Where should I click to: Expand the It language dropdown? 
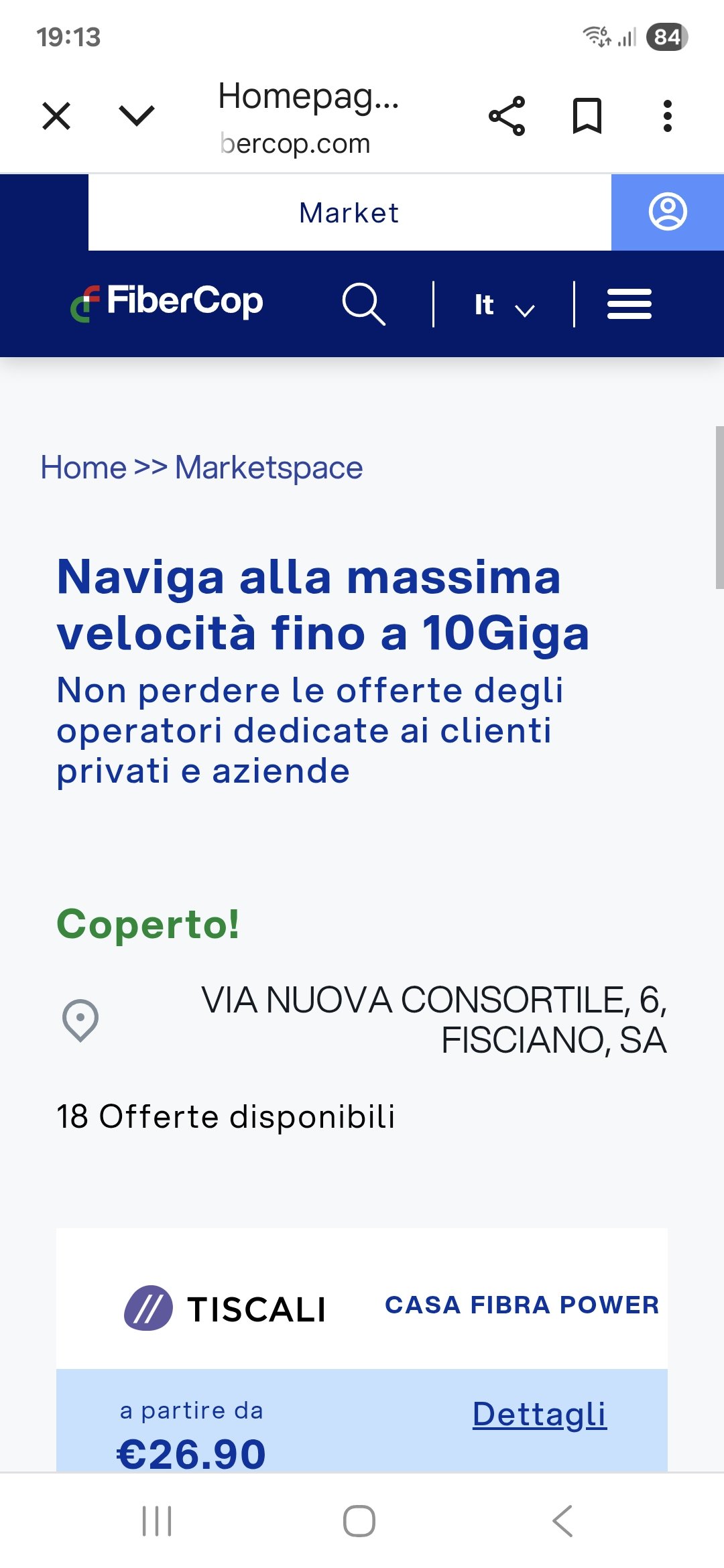click(503, 305)
